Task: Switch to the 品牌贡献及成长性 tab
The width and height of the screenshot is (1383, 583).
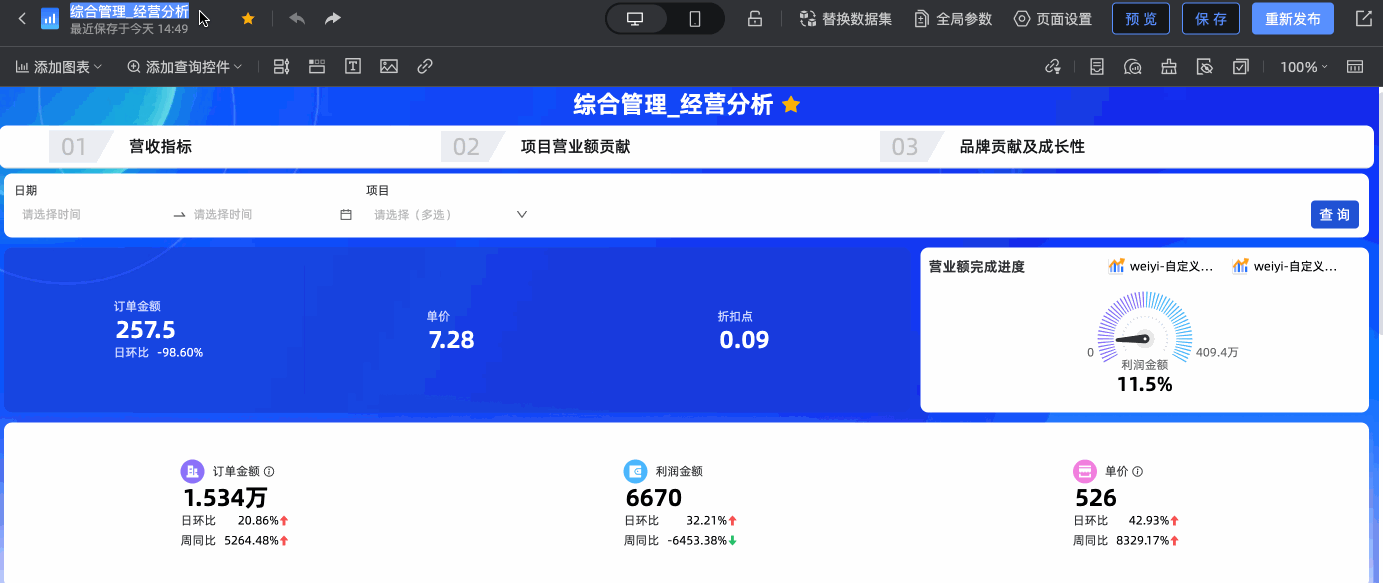Action: pyautogui.click(x=1021, y=147)
